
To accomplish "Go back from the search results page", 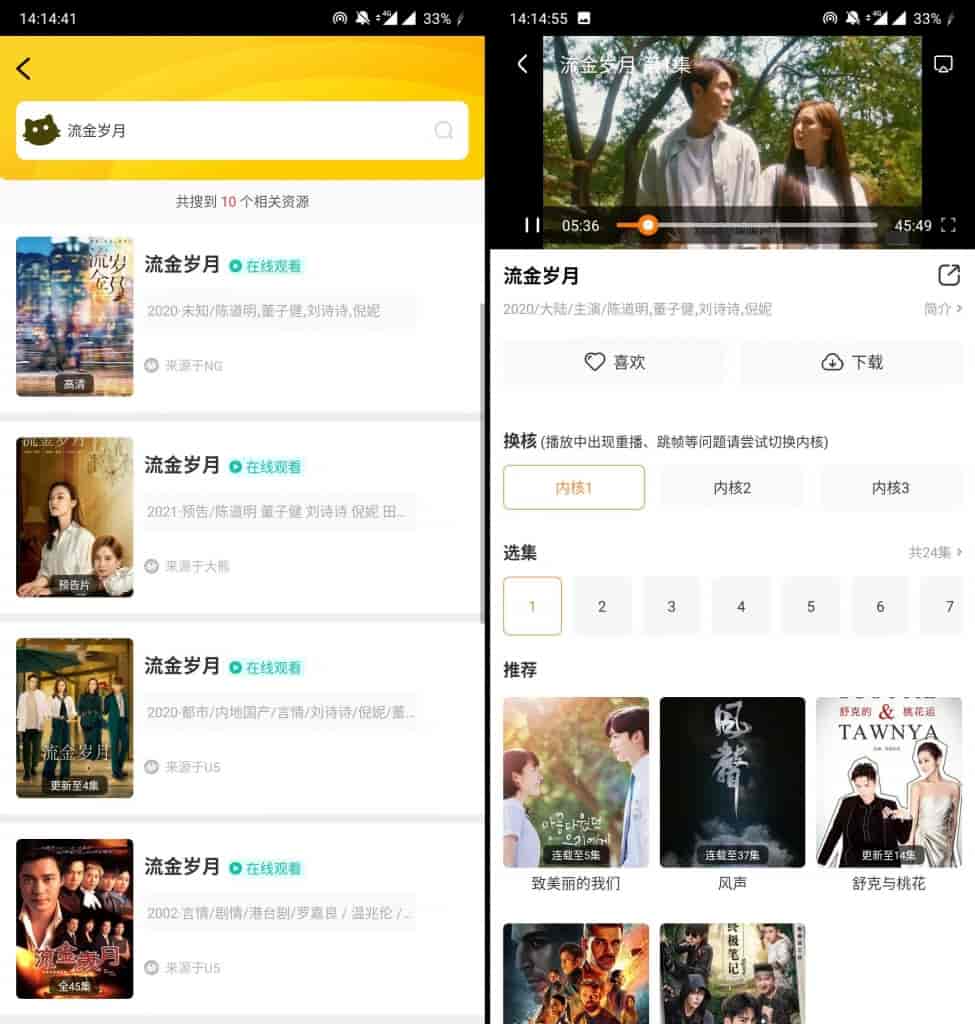I will 24,68.
